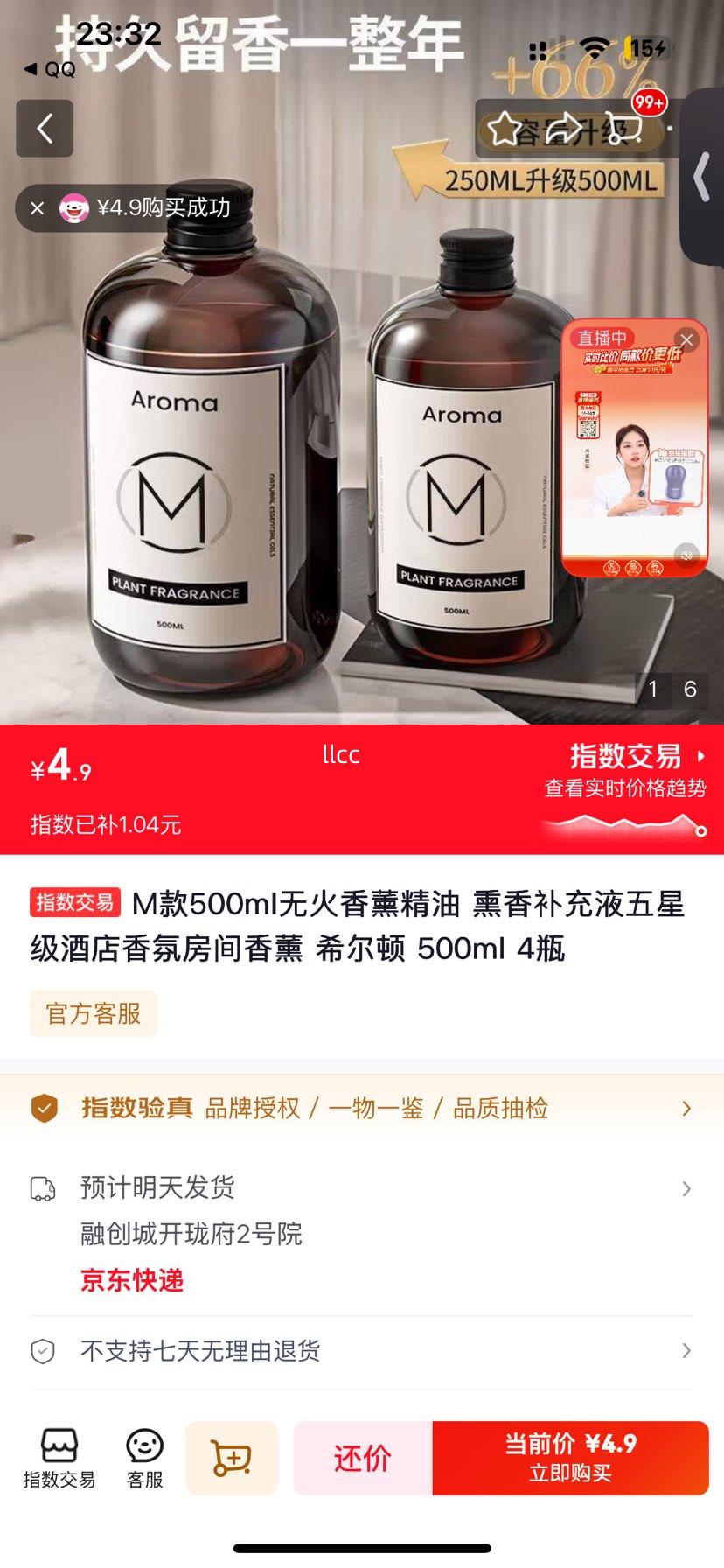The width and height of the screenshot is (724, 1568).
Task: Expand the 不支持七天无理由退货 policy row
Action: [x=686, y=1351]
